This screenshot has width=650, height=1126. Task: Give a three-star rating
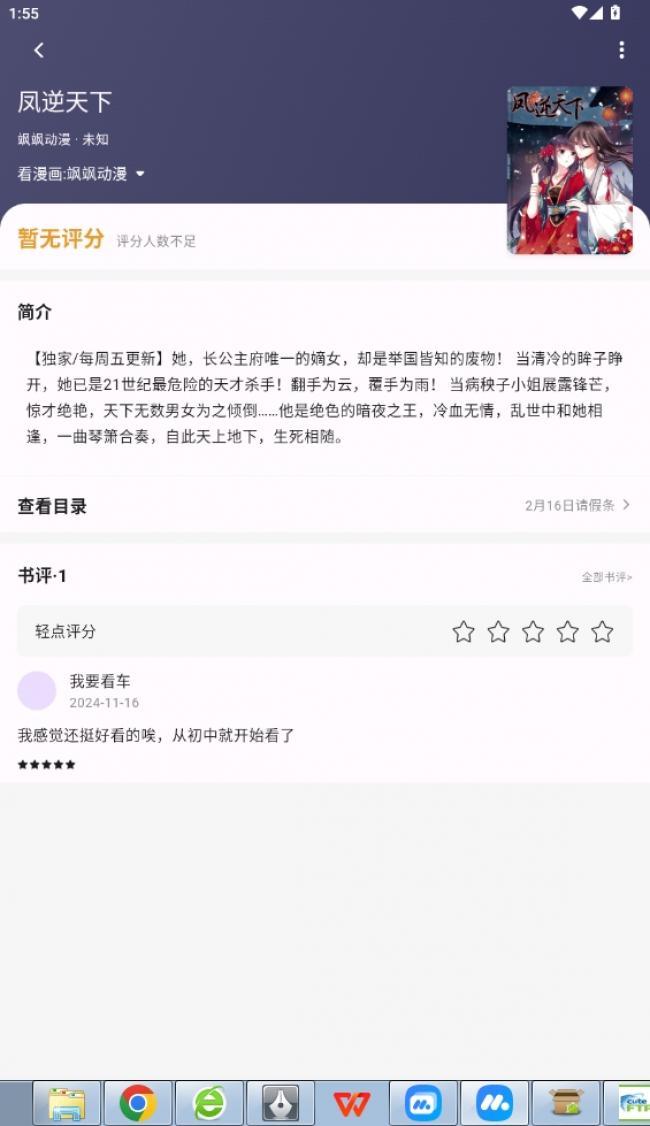533,632
